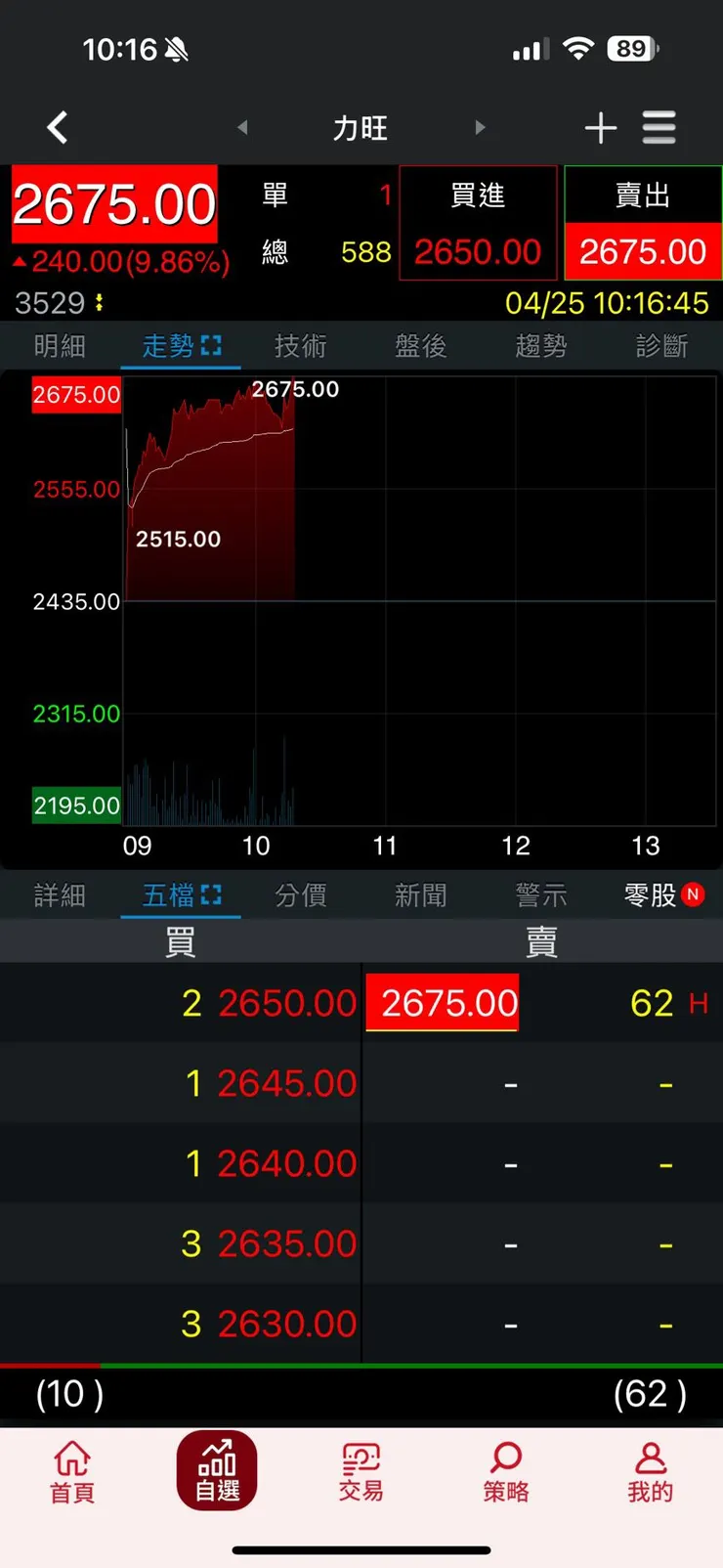Switch to the next stock with right arrow
The image size is (723, 1568).
click(480, 127)
